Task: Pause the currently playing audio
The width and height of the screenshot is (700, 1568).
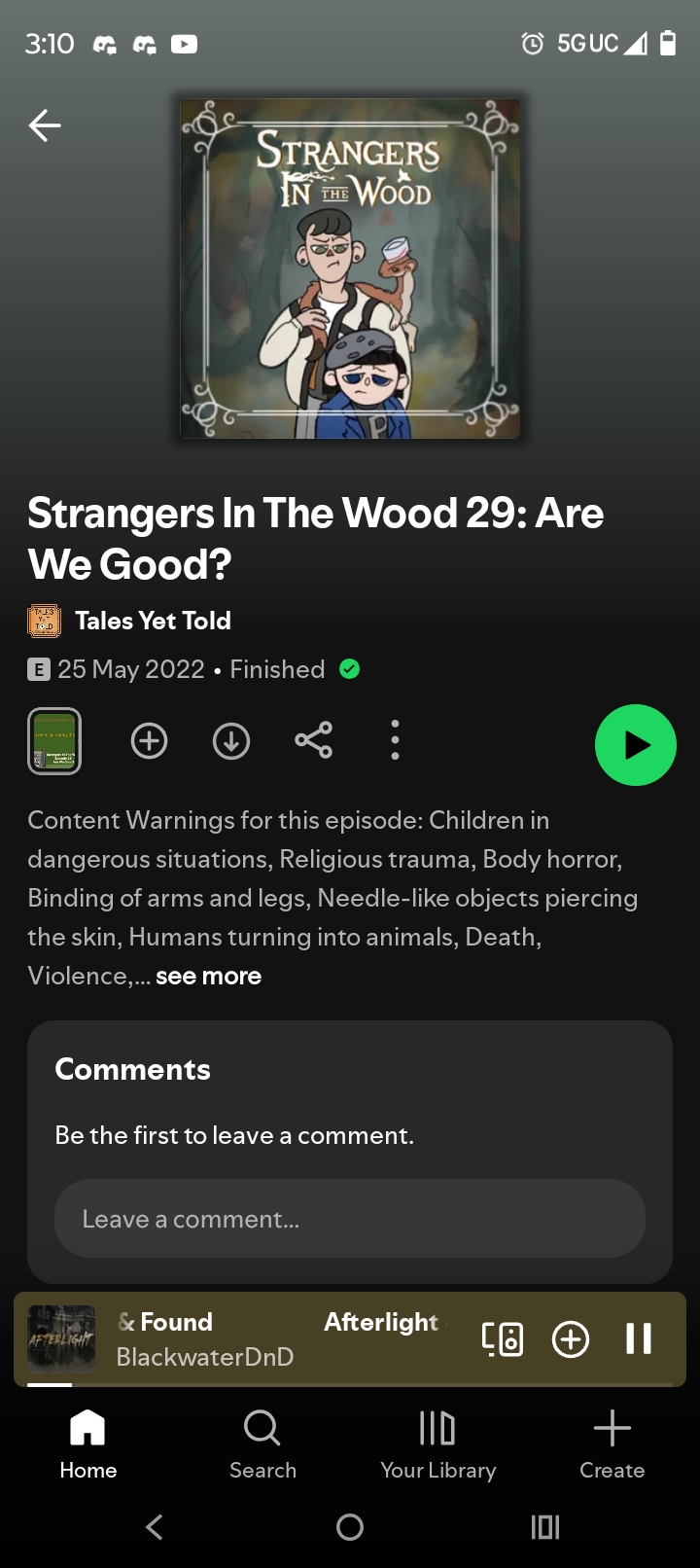Action: click(x=639, y=1339)
